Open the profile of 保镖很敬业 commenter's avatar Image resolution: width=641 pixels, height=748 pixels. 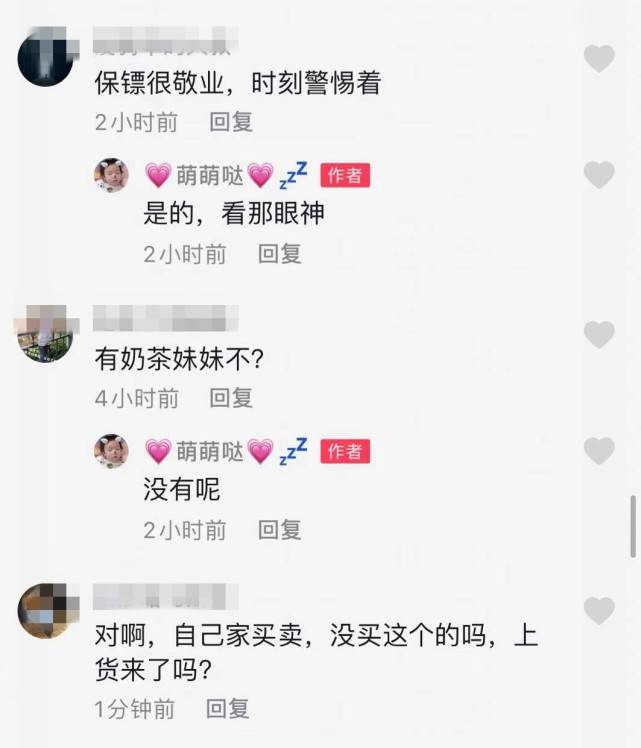click(45, 59)
